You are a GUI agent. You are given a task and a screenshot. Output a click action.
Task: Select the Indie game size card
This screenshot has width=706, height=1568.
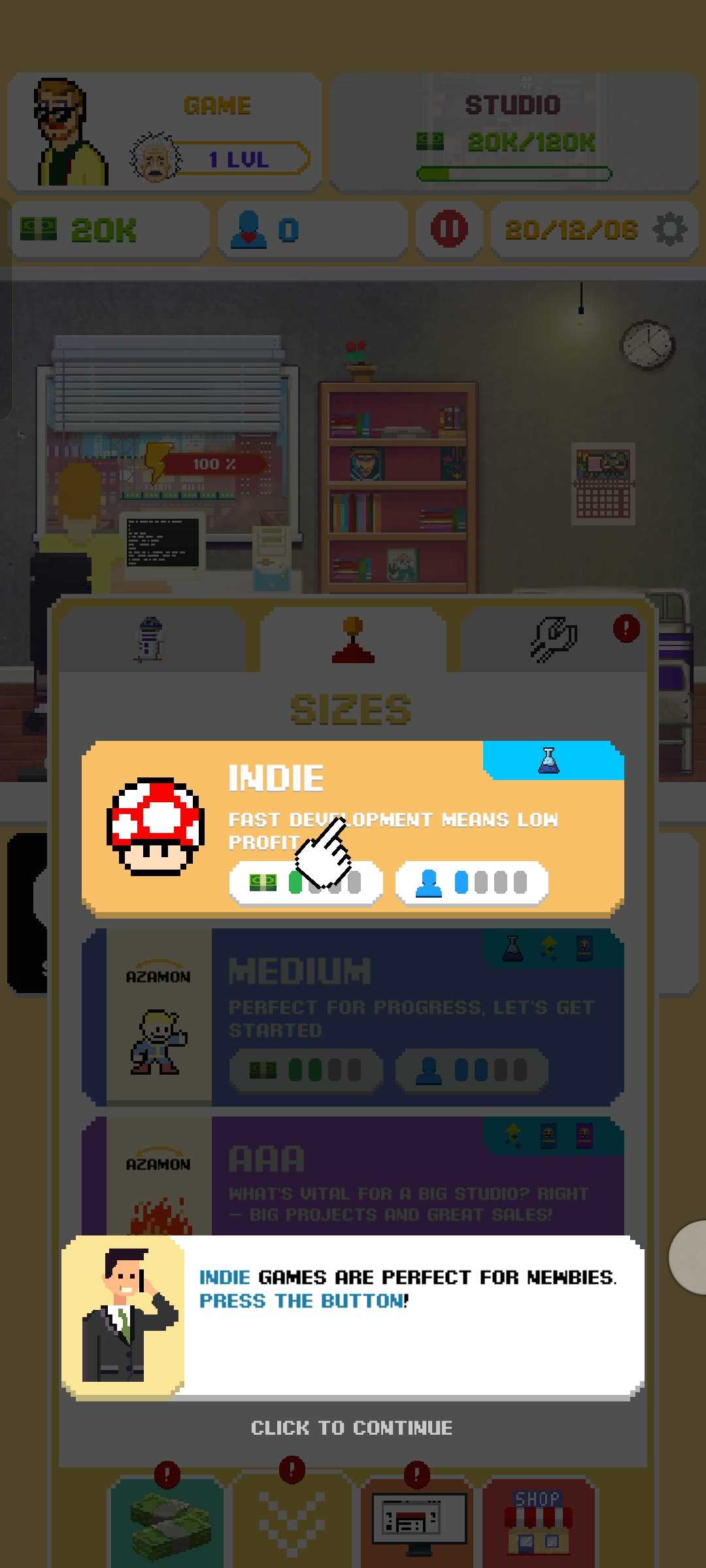click(x=353, y=828)
